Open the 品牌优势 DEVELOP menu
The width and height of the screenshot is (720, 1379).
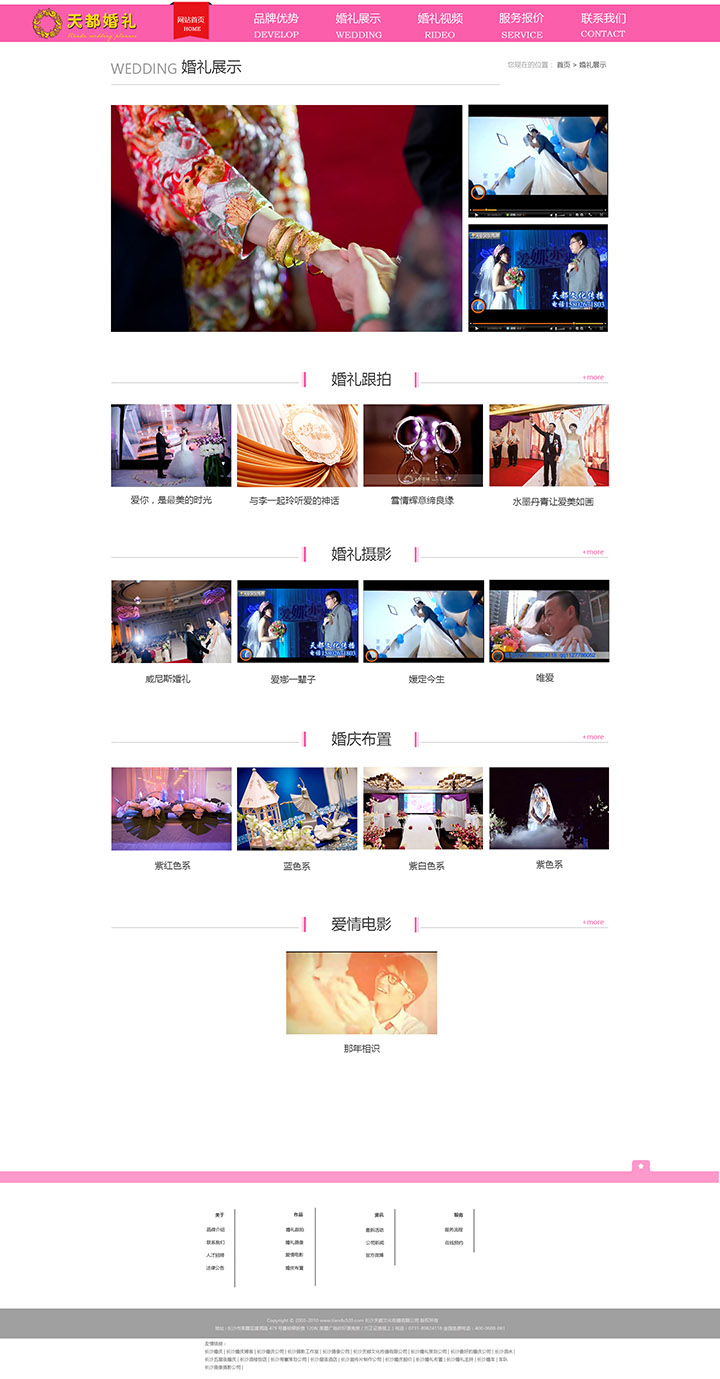point(276,26)
